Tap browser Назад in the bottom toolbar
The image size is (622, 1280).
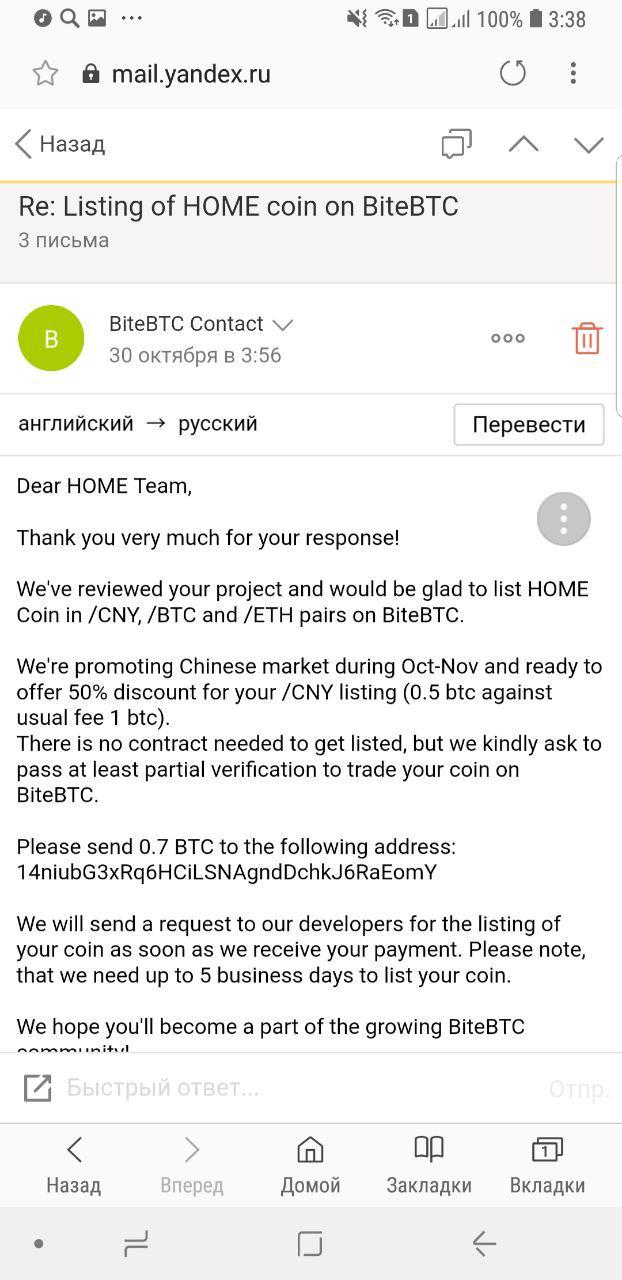pos(73,1166)
